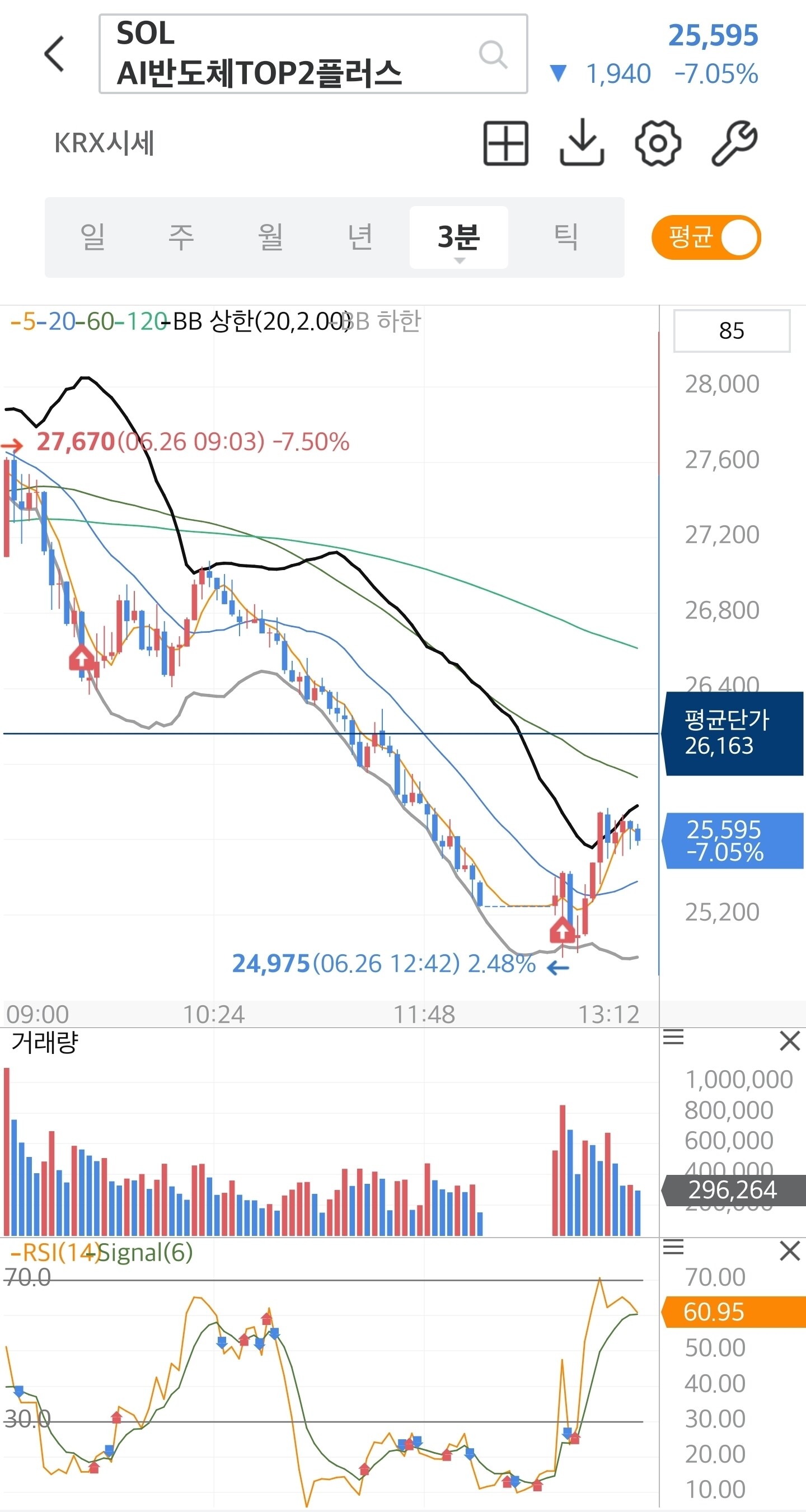Select the 년 (yearly) chart tab
This screenshot has width=806, height=1512.
pos(360,237)
